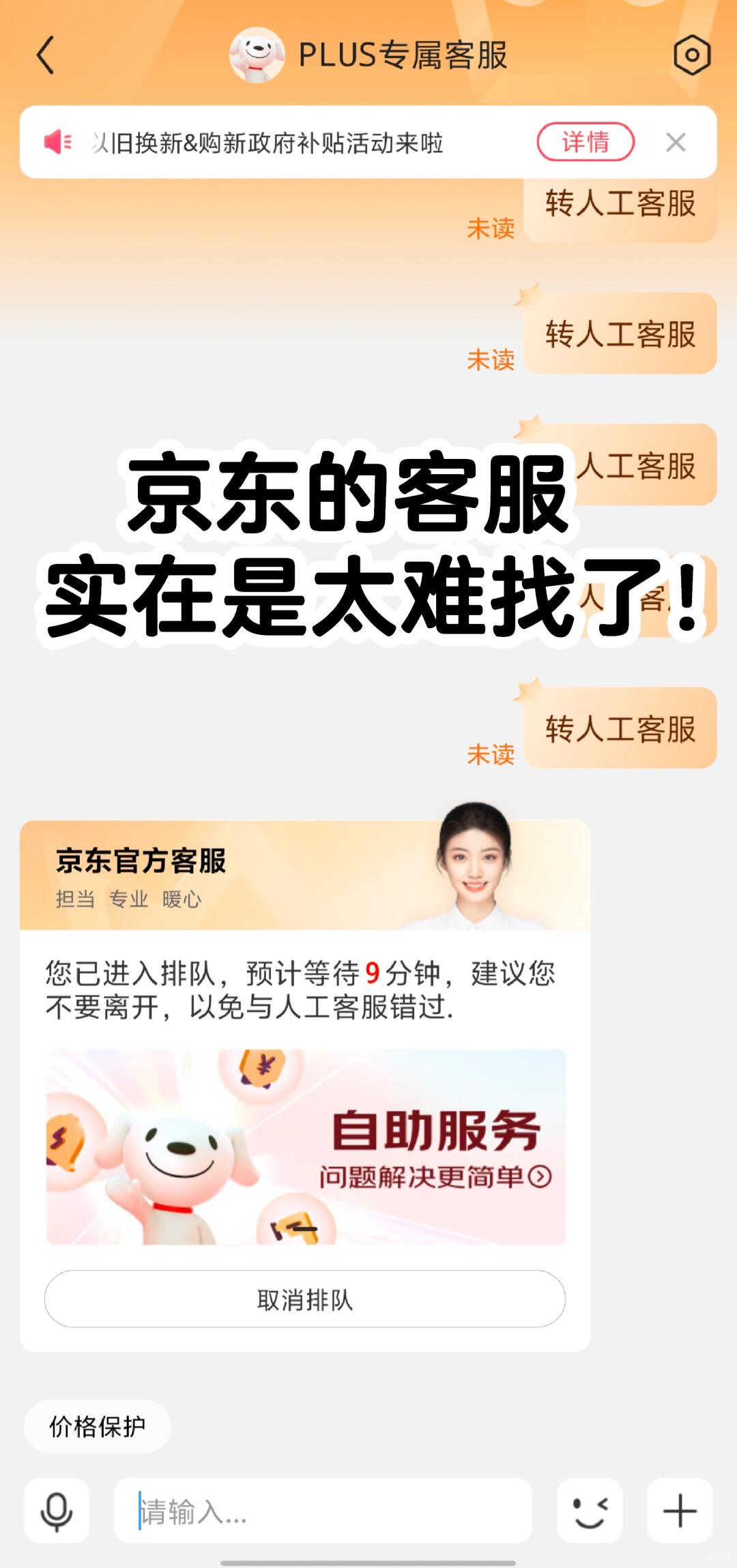Screen dimensions: 737x1568
Task: Go back from PLUS专属客服 chat
Action: (x=45, y=56)
